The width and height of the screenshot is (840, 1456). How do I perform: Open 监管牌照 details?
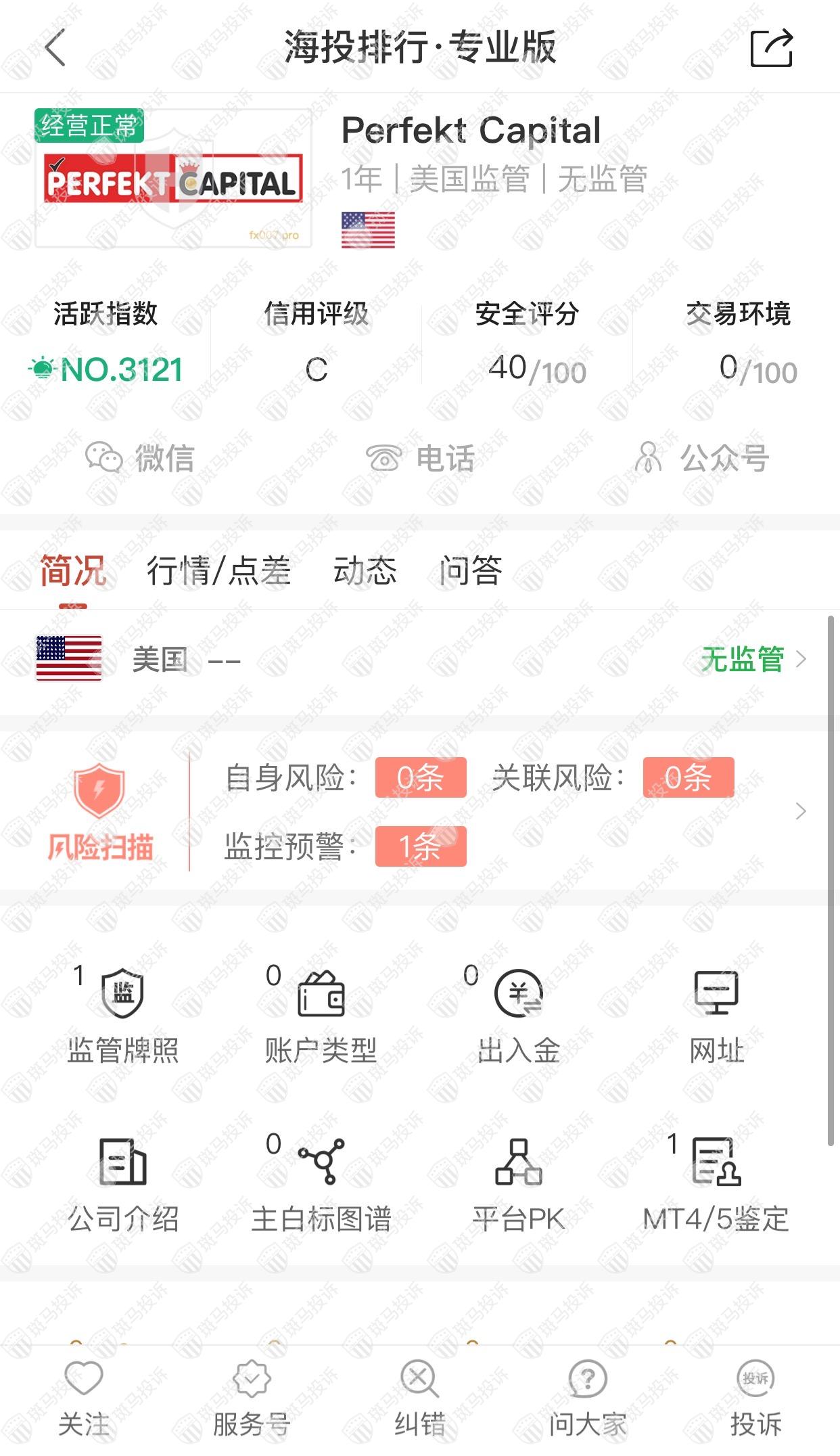(x=123, y=1015)
